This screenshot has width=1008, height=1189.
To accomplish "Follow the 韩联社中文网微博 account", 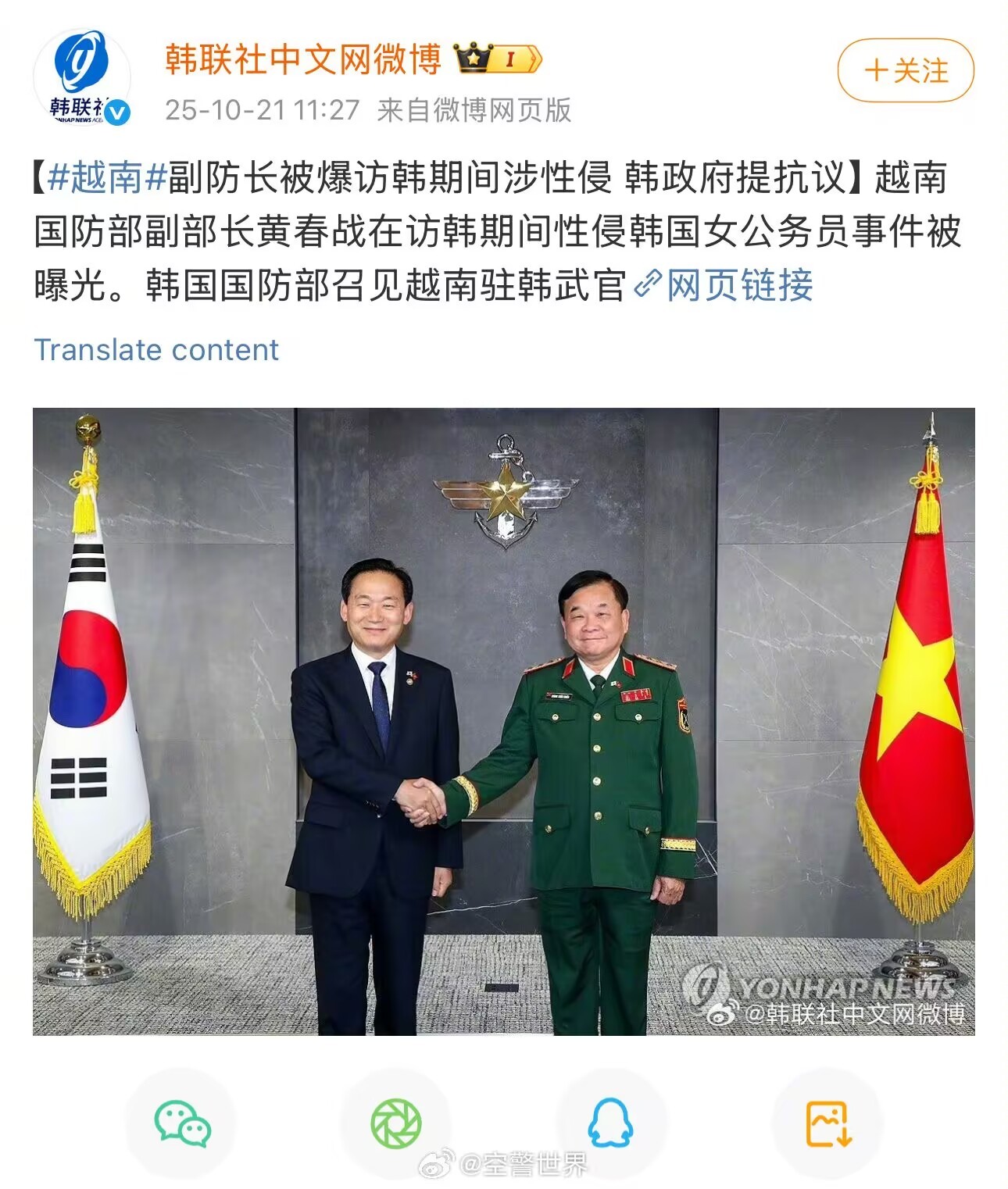I will (x=905, y=70).
